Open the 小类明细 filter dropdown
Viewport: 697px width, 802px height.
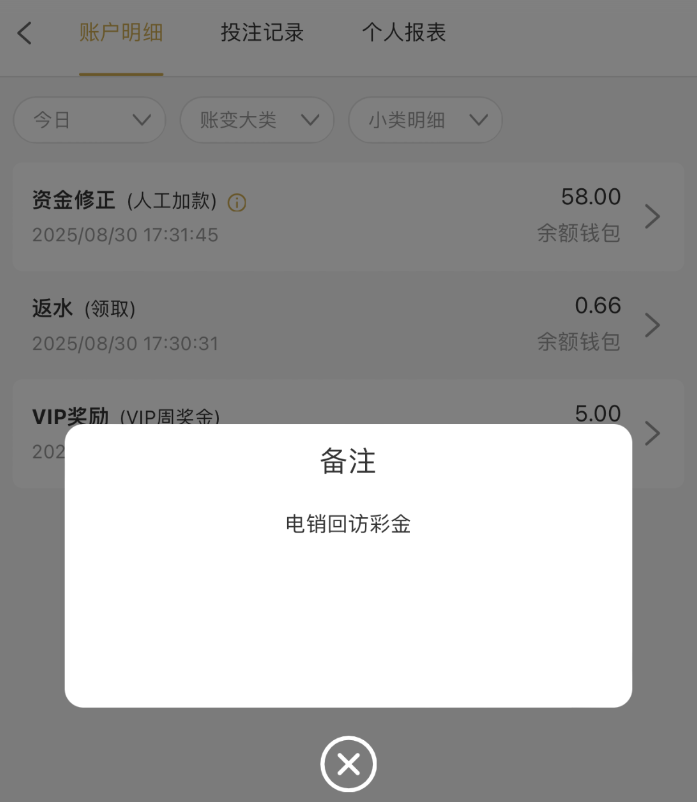click(425, 120)
